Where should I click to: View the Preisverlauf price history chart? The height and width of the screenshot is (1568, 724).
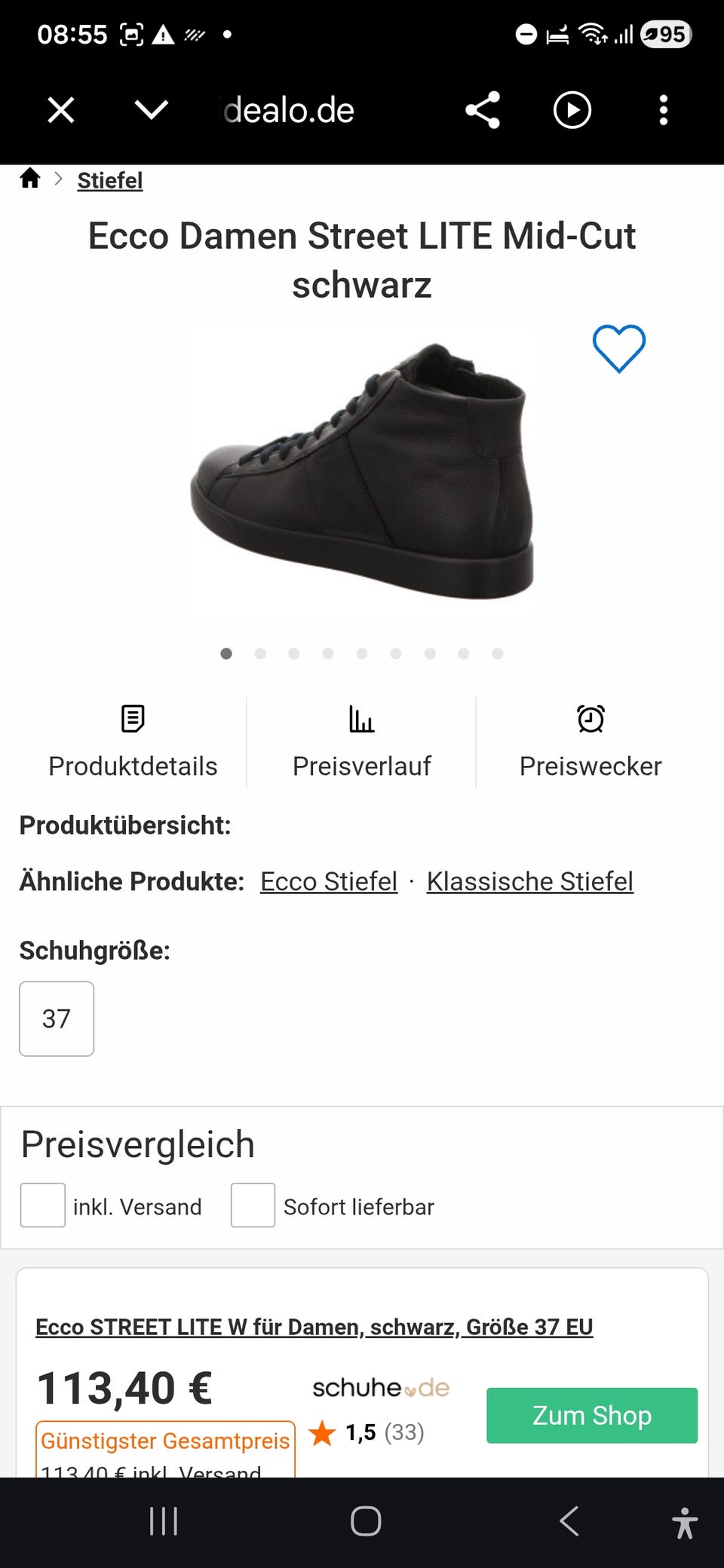[x=361, y=741]
